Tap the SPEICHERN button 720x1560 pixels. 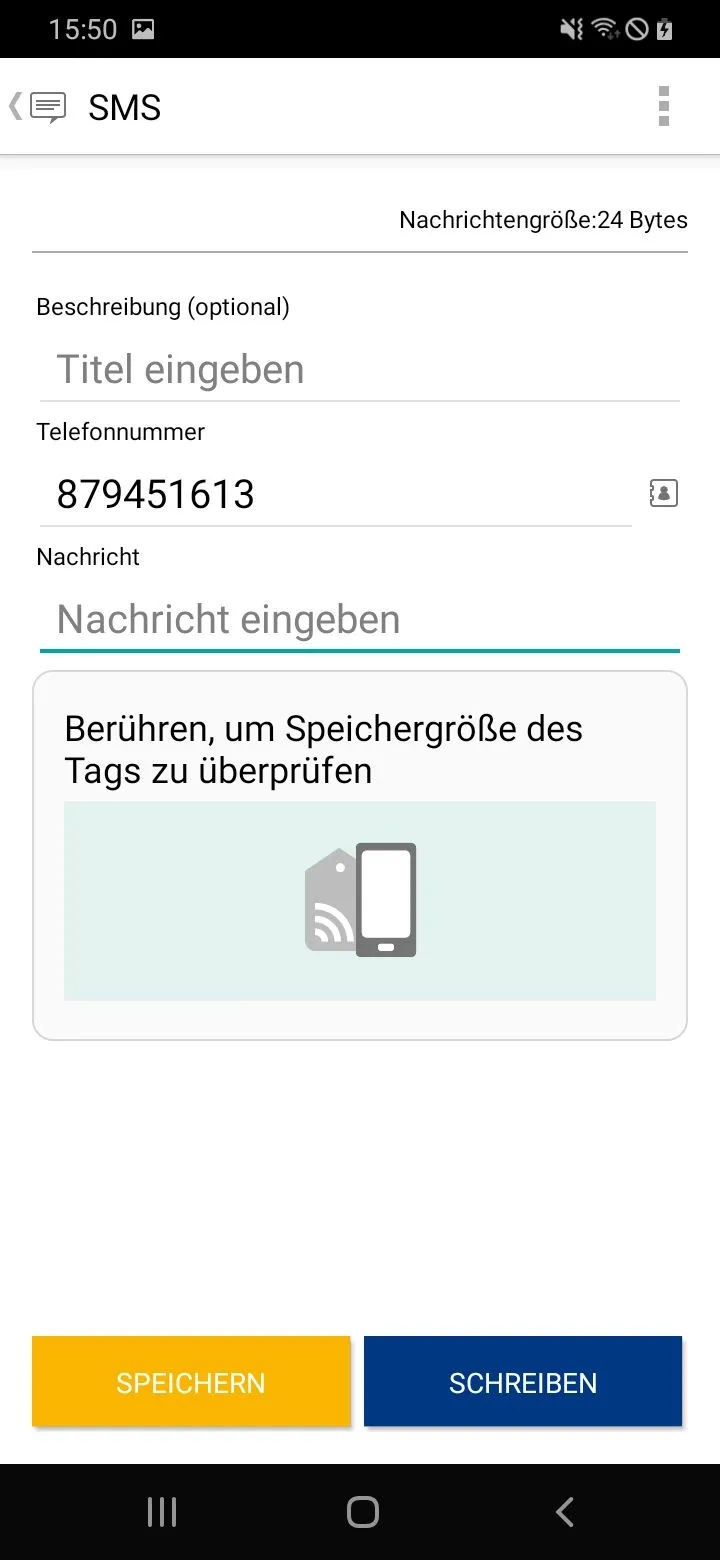pyautogui.click(x=191, y=1382)
